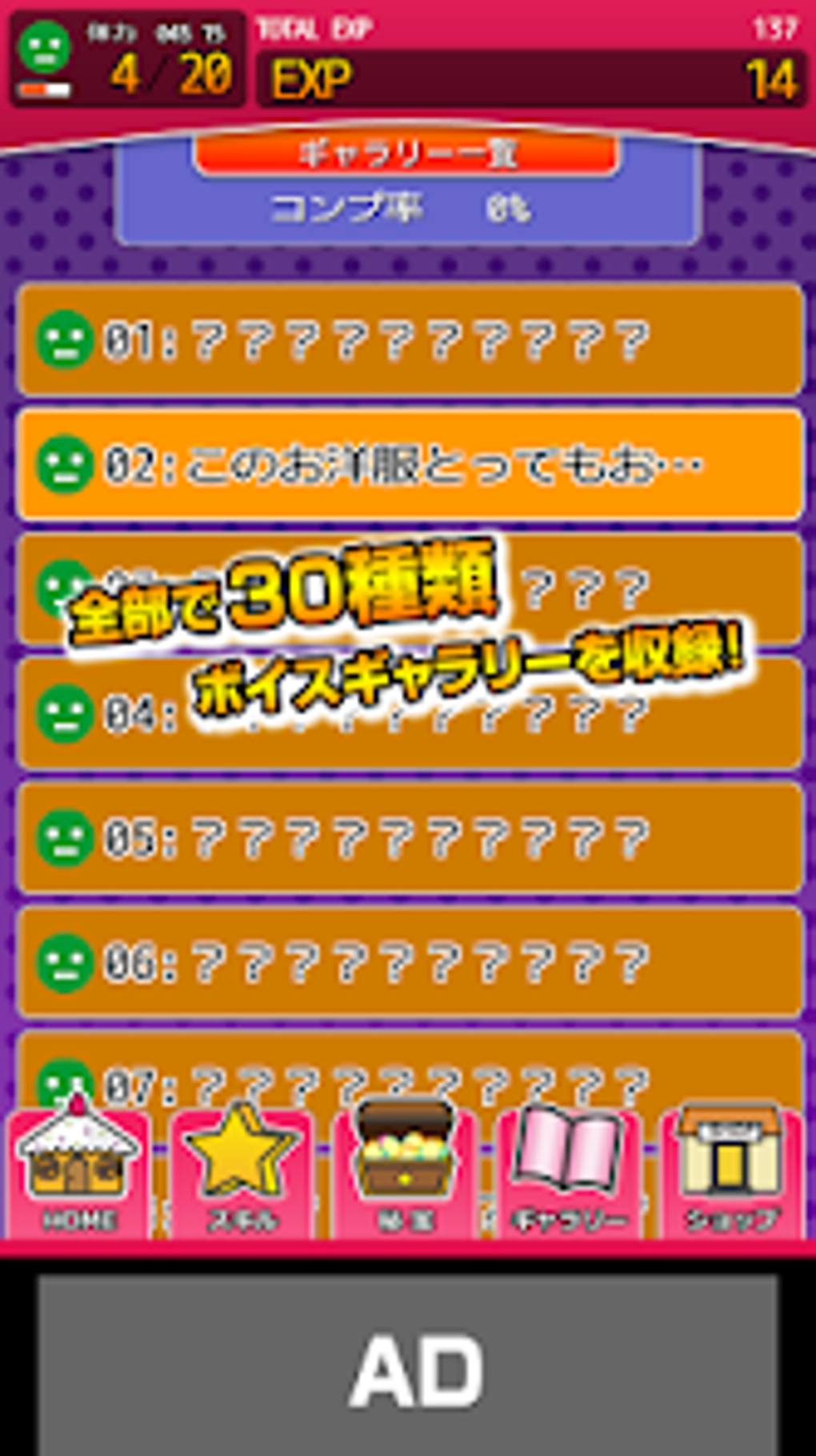This screenshot has height=1456, width=816.
Task: Open gallery entry 01
Action: tap(409, 339)
